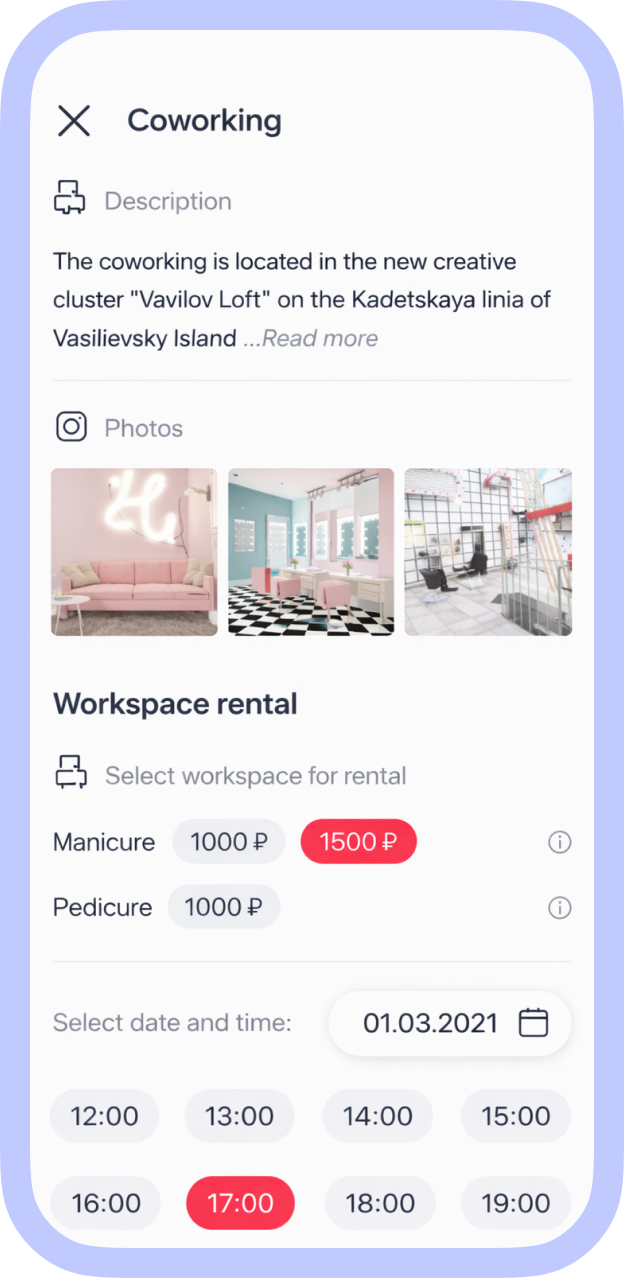Book the 19:00 time slot
The image size is (624, 1278).
click(516, 1203)
